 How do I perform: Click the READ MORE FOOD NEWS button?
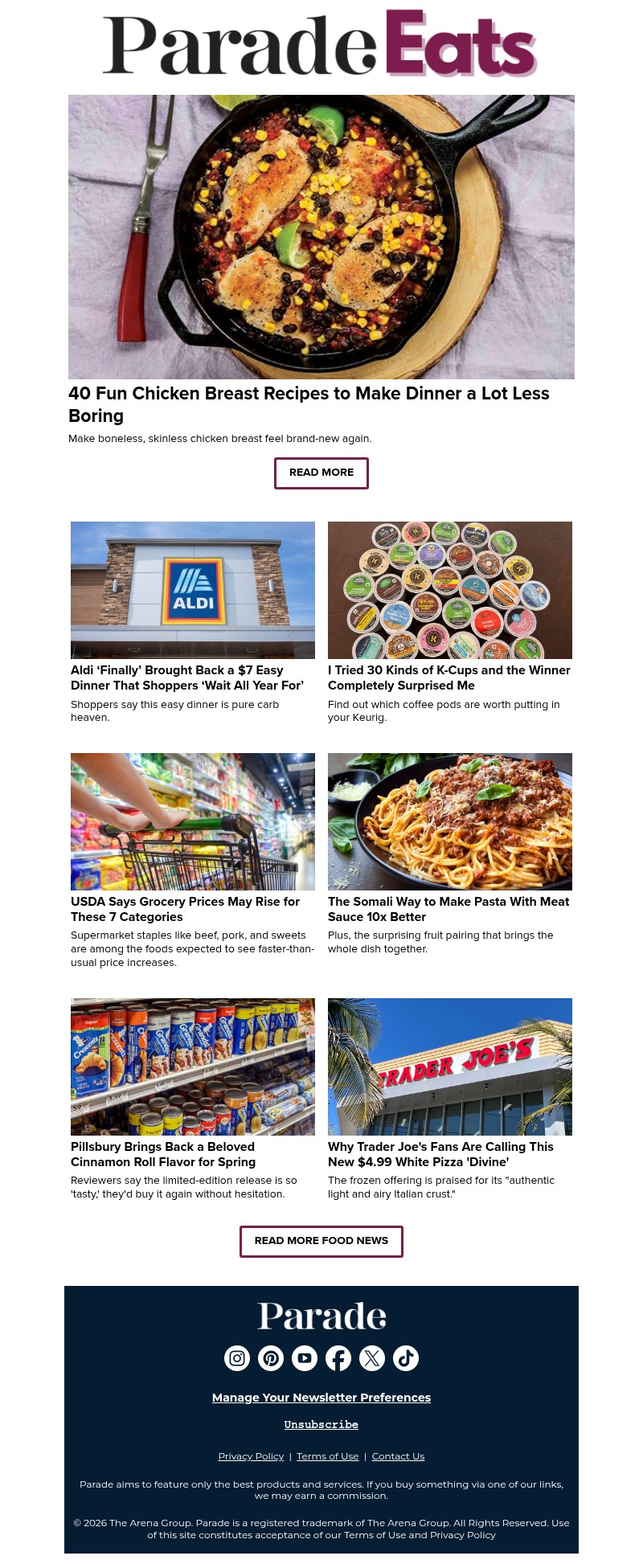tap(321, 1241)
